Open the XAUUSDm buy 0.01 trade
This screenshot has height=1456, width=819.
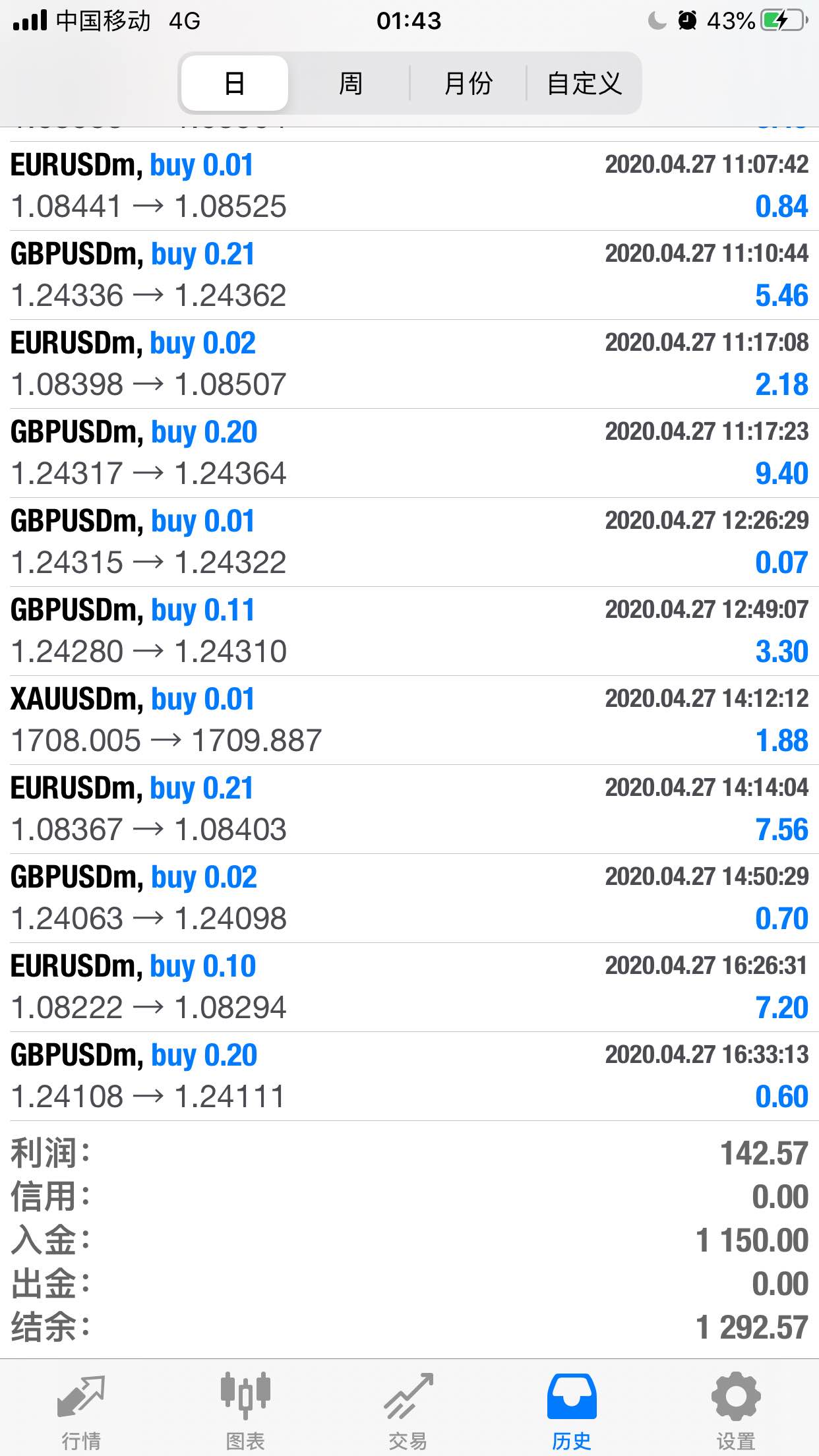[x=409, y=720]
